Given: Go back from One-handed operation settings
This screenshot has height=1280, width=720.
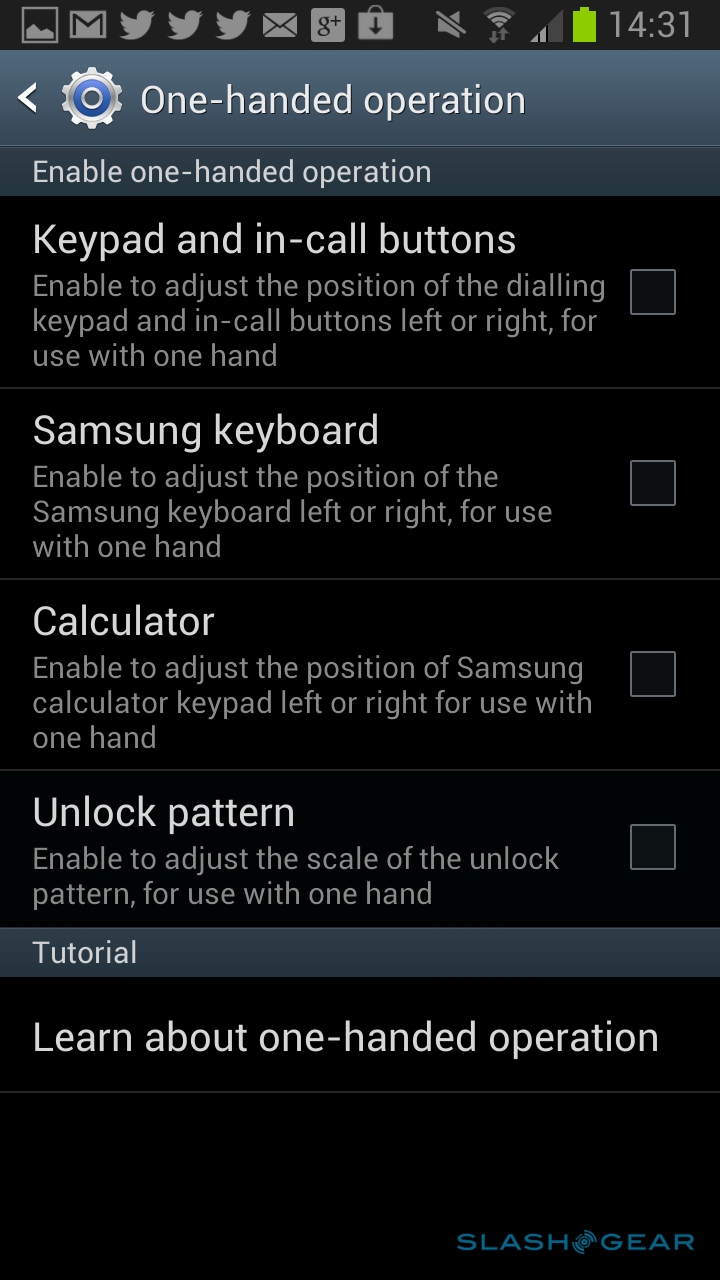Looking at the screenshot, I should (x=30, y=99).
